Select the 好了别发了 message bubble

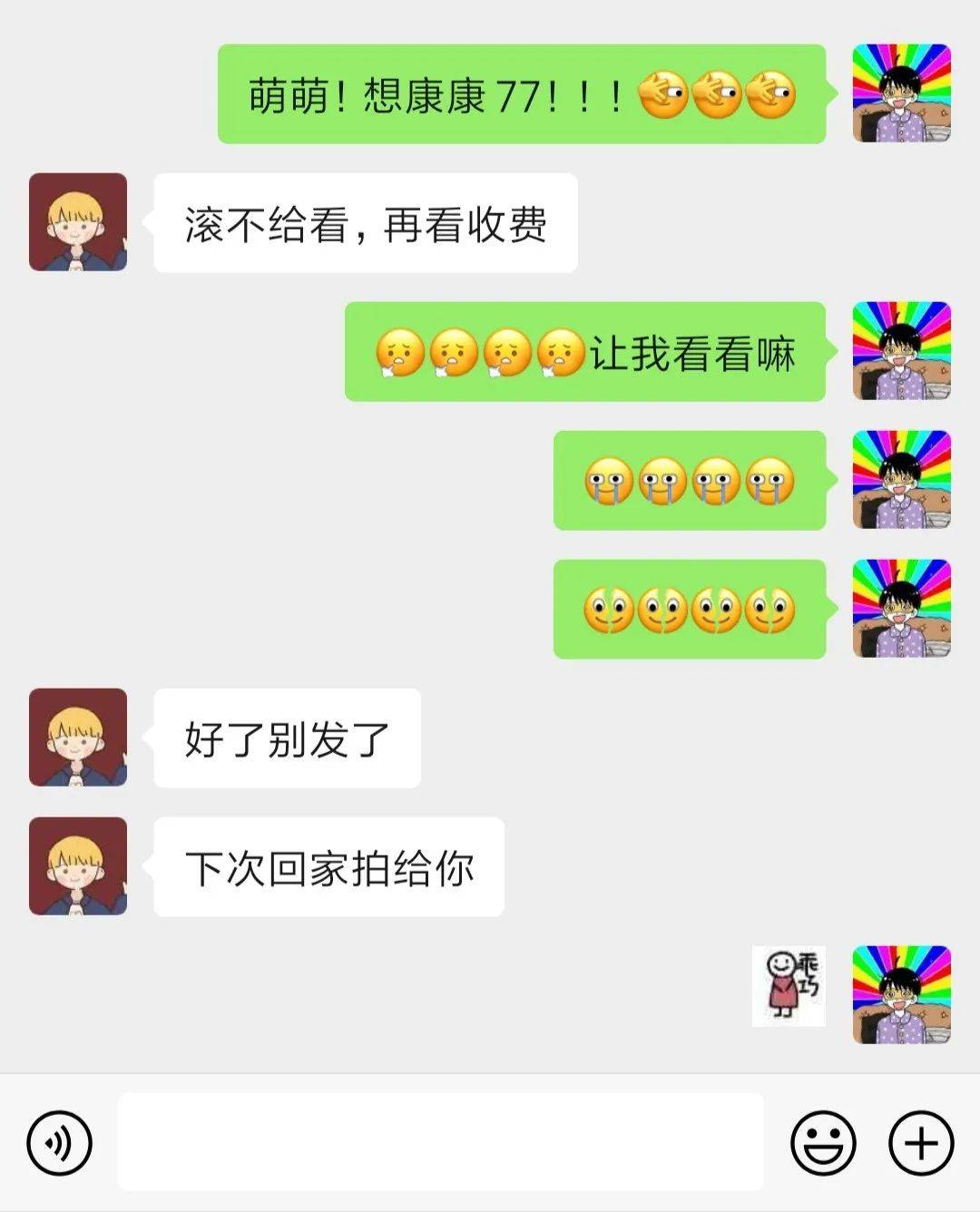[x=286, y=738]
